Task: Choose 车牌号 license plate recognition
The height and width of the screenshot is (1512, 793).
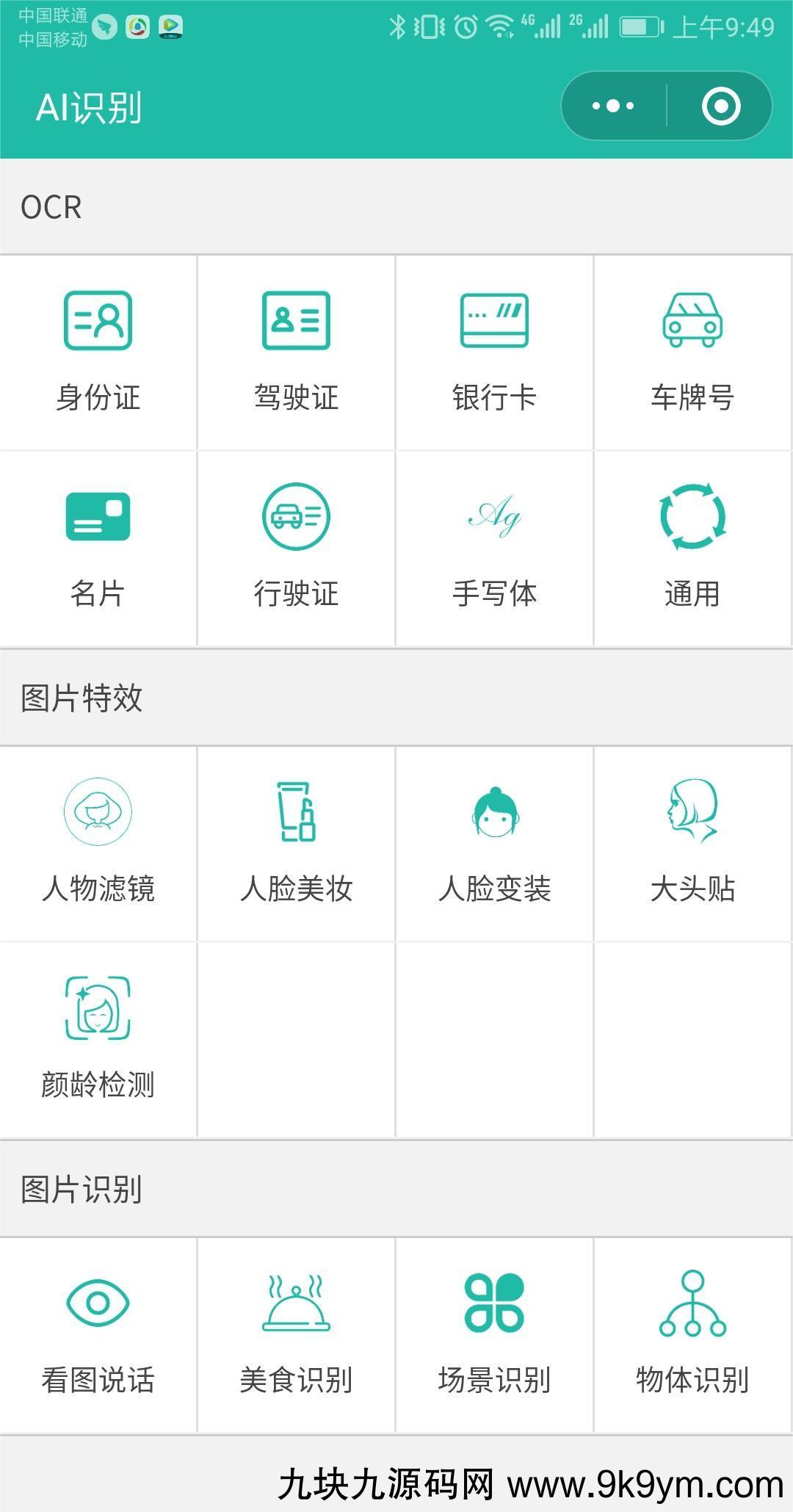Action: coord(692,352)
